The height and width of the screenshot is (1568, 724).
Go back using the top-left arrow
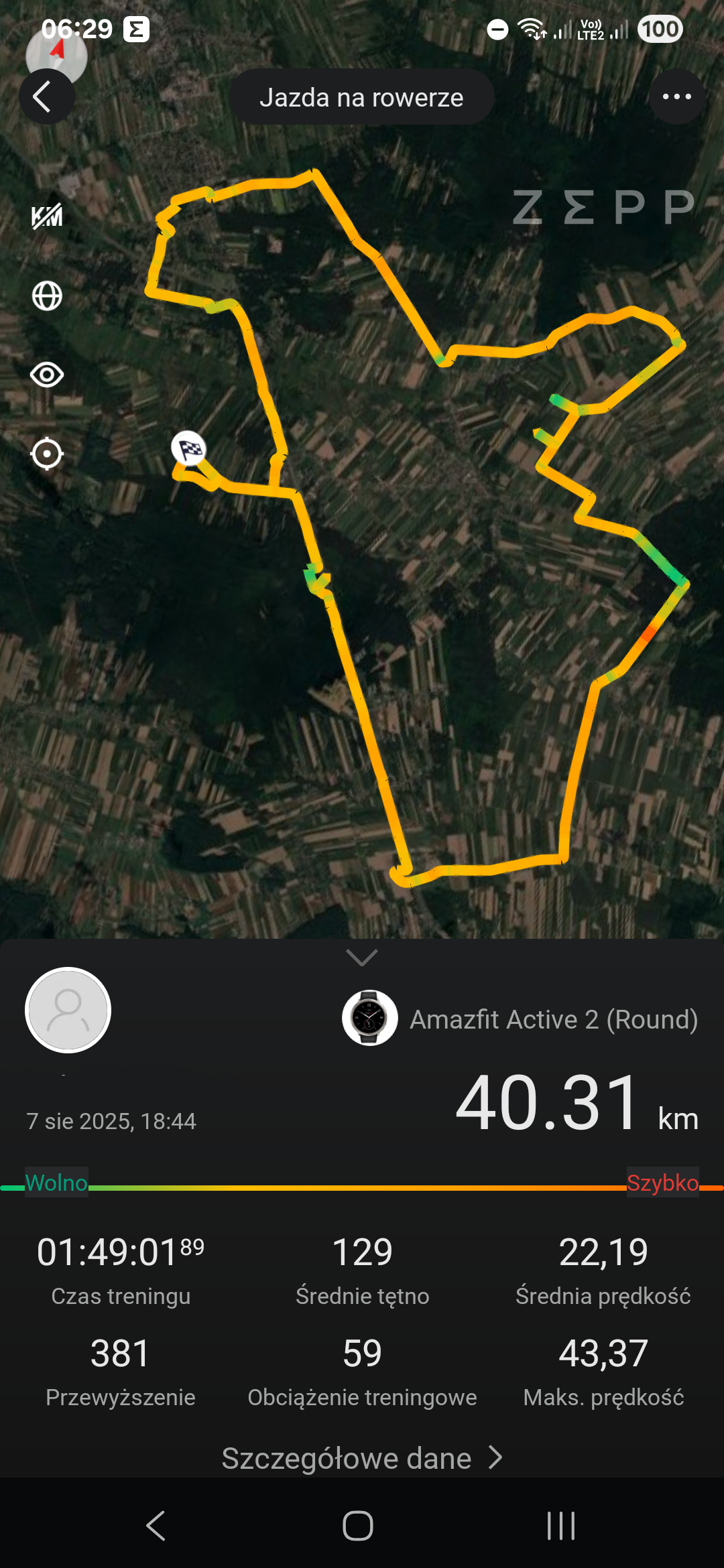pos(46,97)
